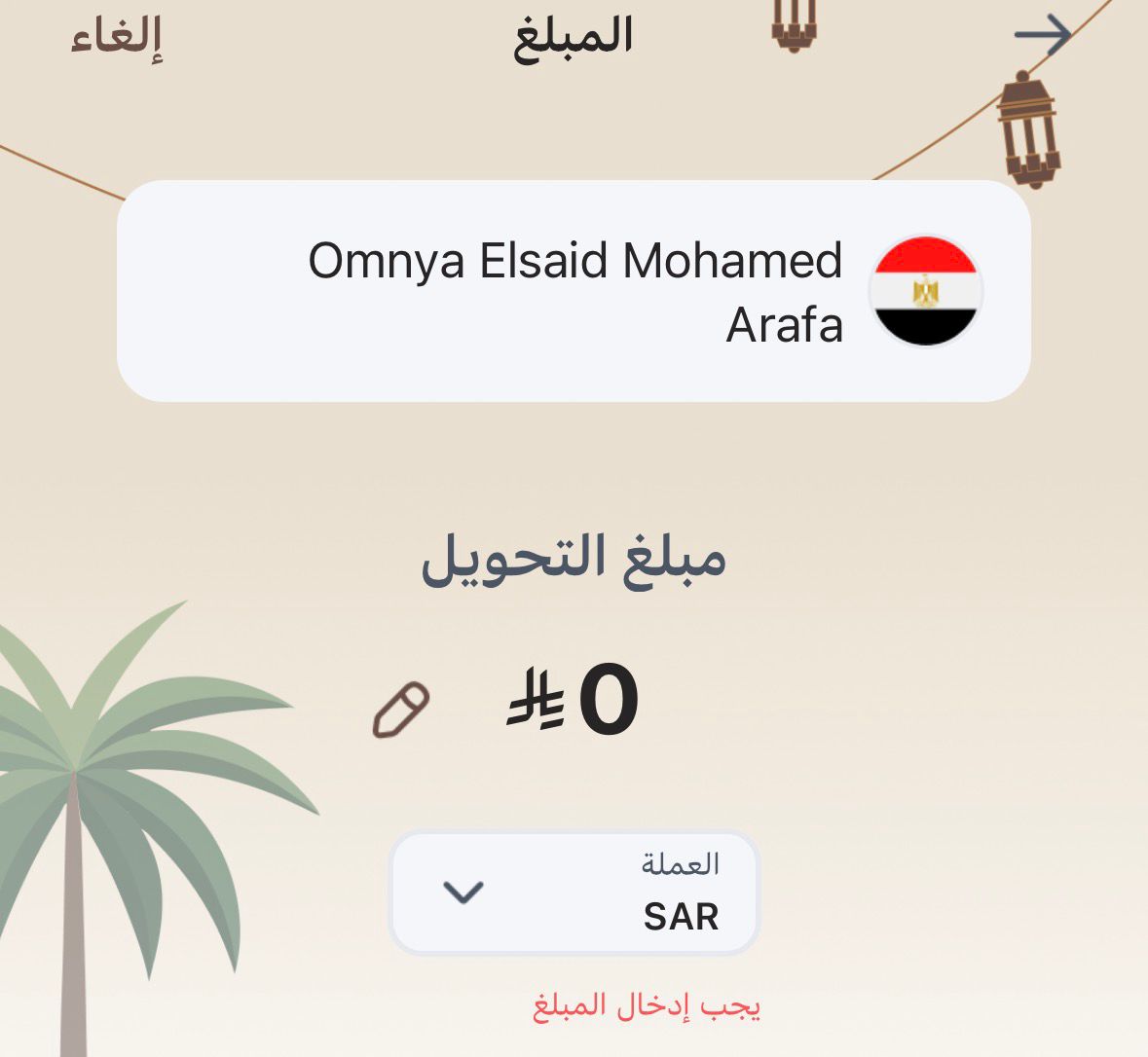
Task: Edit the amount with the pencil icon
Action: pos(400,710)
